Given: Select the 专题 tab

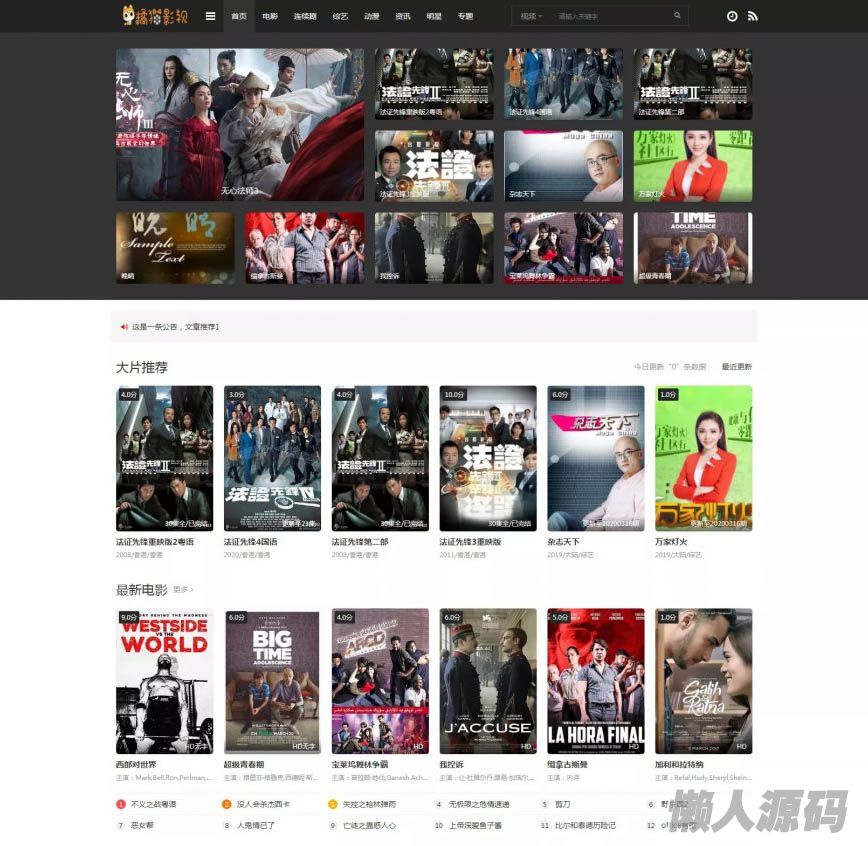Looking at the screenshot, I should click(465, 16).
